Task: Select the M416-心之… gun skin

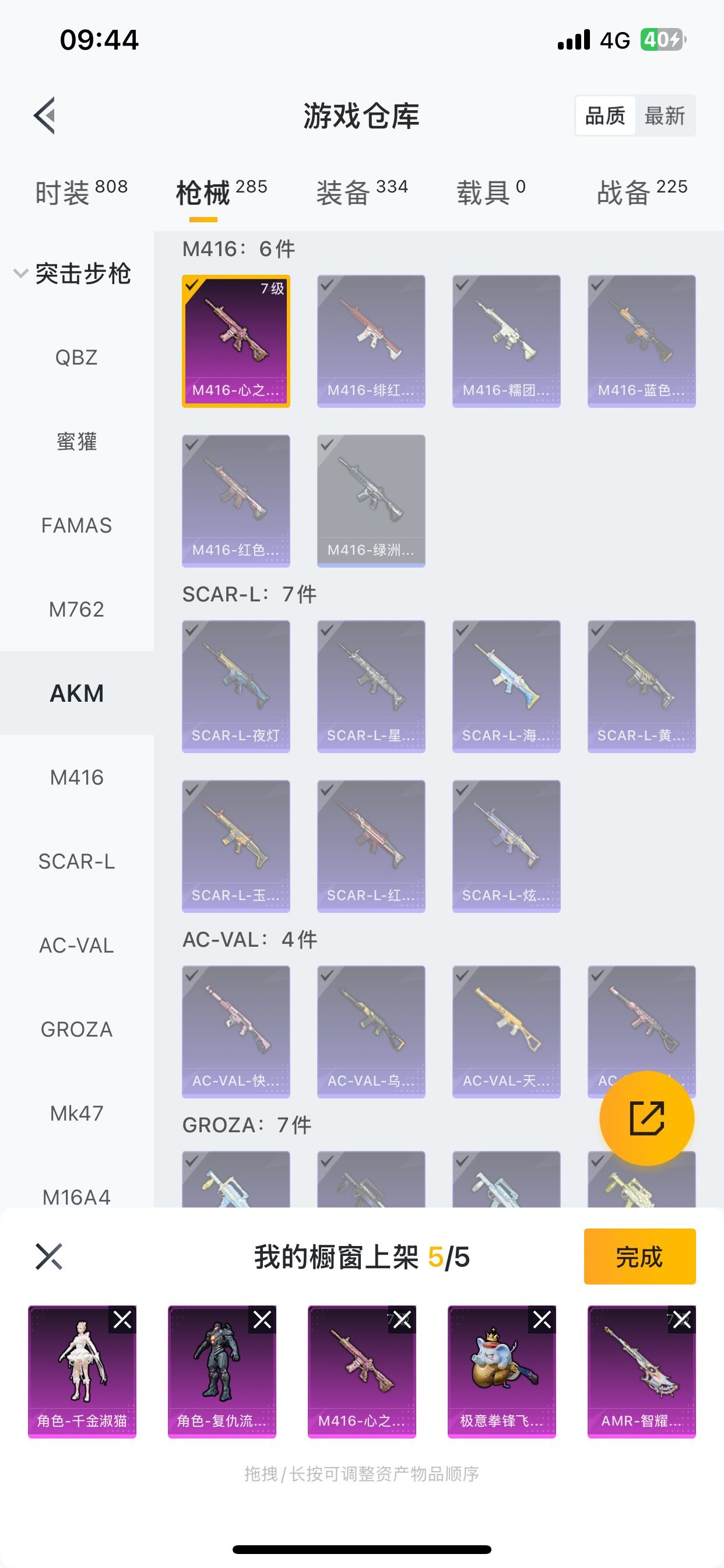Action: coord(236,341)
